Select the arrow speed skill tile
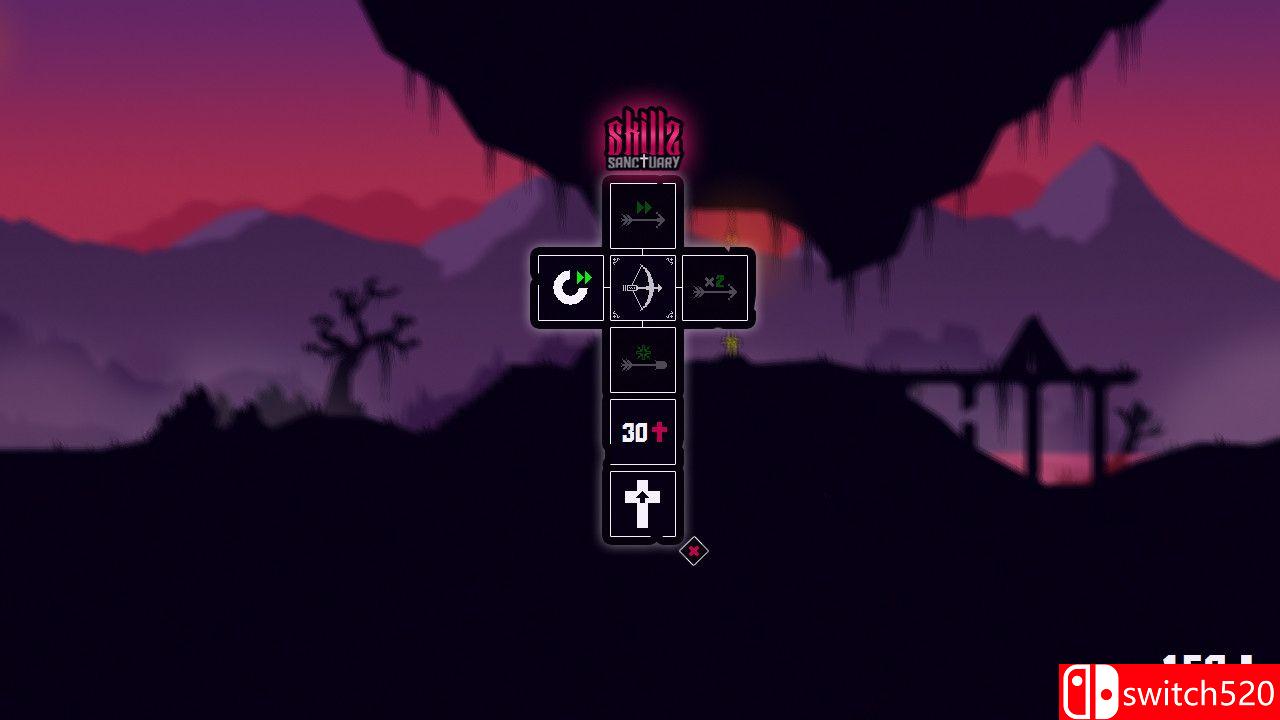This screenshot has width=1280, height=720. [x=643, y=215]
